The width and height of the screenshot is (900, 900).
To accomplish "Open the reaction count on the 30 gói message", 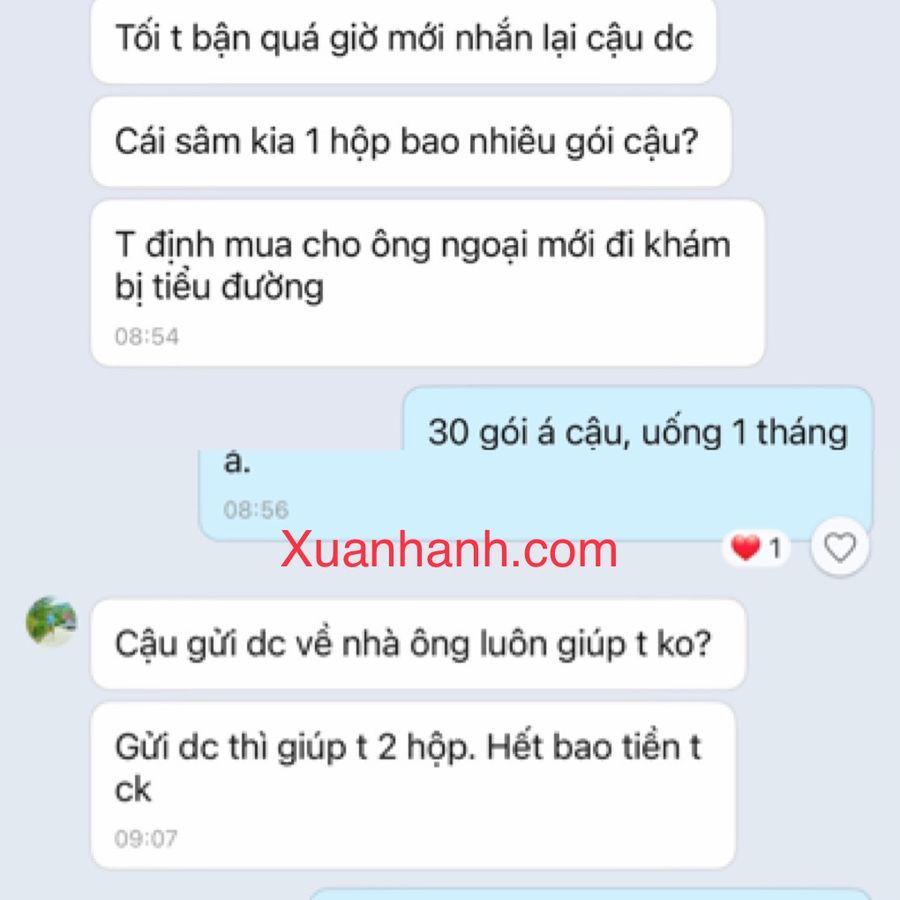I will (756, 548).
